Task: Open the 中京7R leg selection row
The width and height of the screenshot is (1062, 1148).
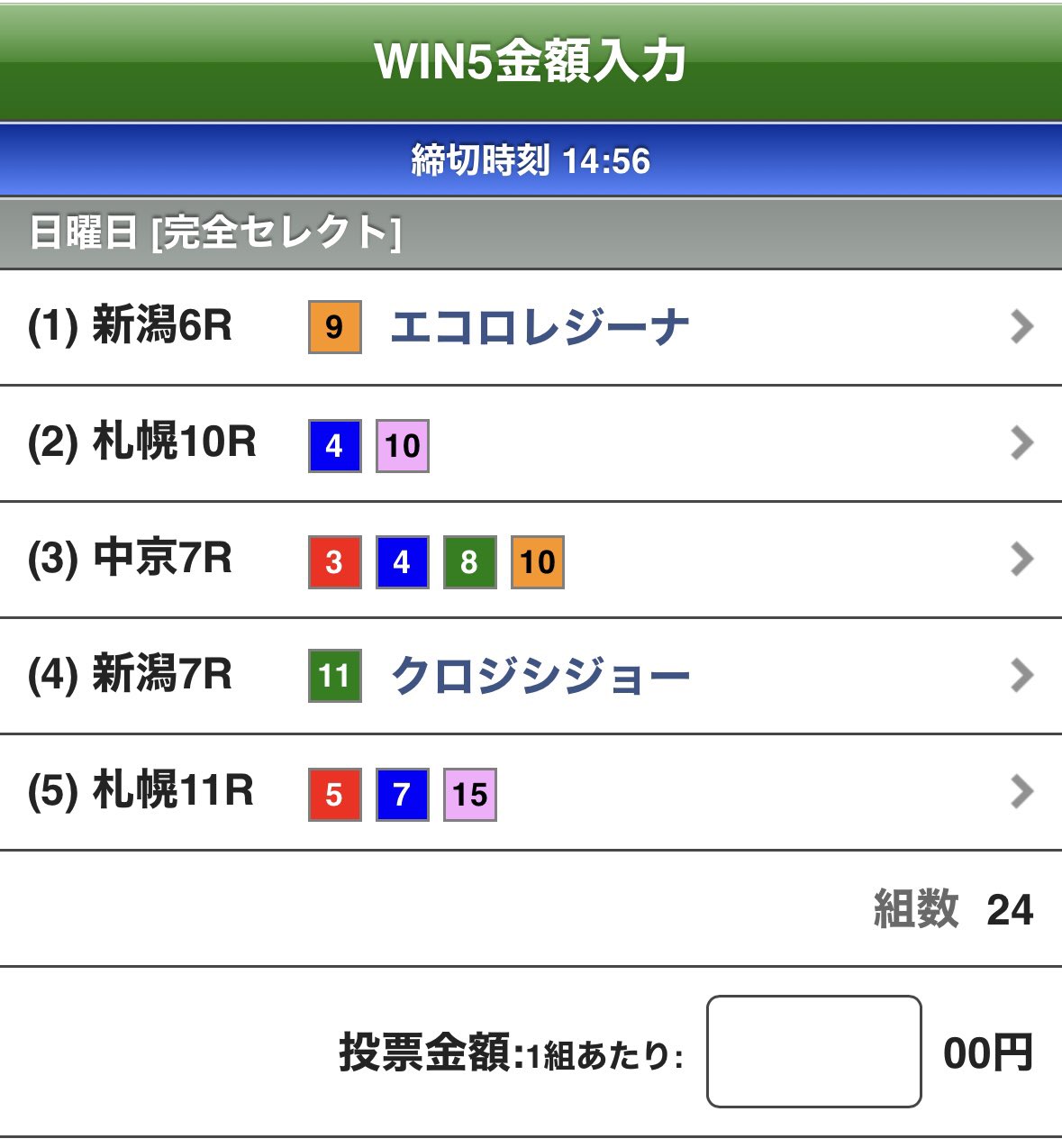Action: (x=531, y=560)
